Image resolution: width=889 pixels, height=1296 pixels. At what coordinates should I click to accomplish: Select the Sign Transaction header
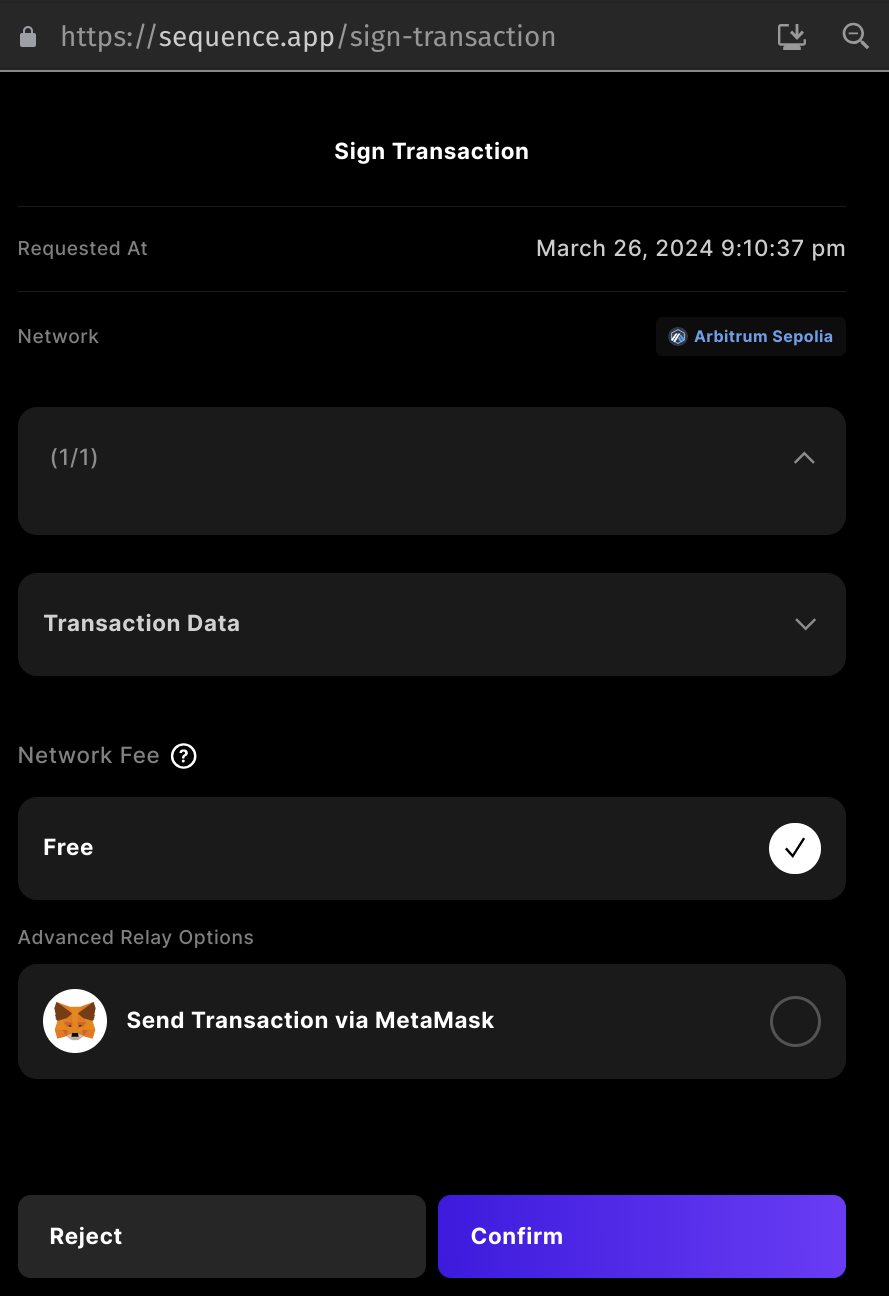tap(431, 151)
